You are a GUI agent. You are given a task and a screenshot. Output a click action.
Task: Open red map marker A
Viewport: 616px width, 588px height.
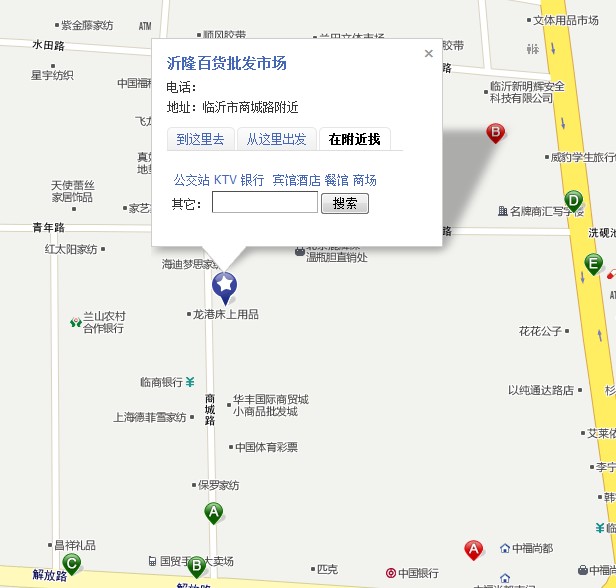pyautogui.click(x=474, y=548)
